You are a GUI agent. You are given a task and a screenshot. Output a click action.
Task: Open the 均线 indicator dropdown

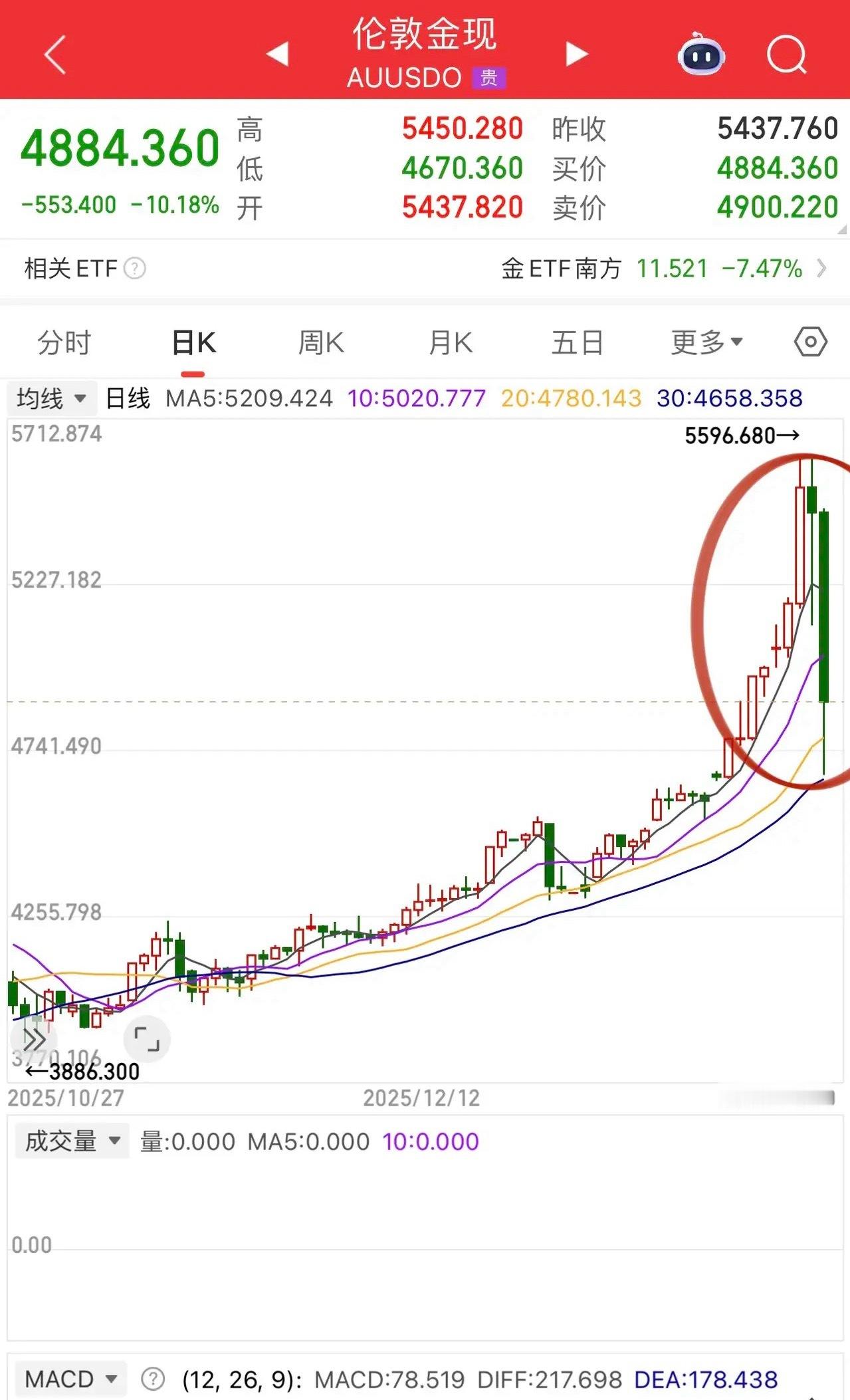click(x=52, y=398)
